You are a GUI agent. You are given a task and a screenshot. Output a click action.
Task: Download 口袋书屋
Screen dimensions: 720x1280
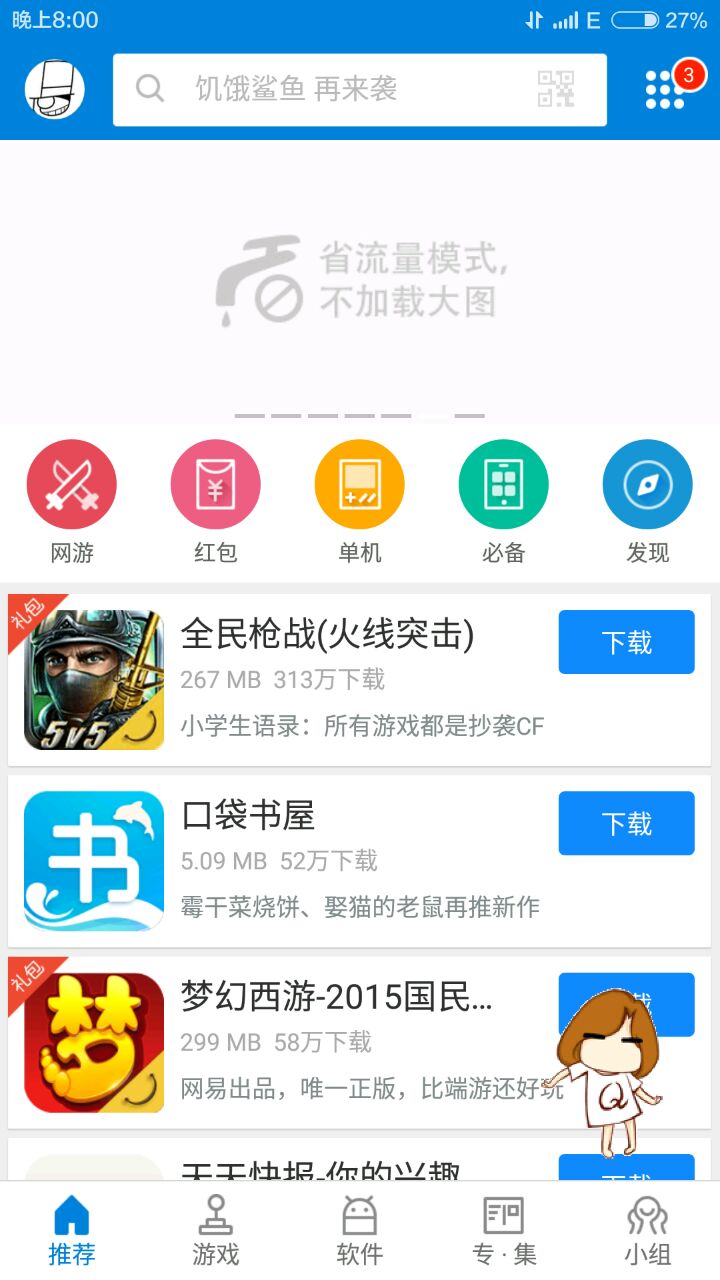coord(626,823)
